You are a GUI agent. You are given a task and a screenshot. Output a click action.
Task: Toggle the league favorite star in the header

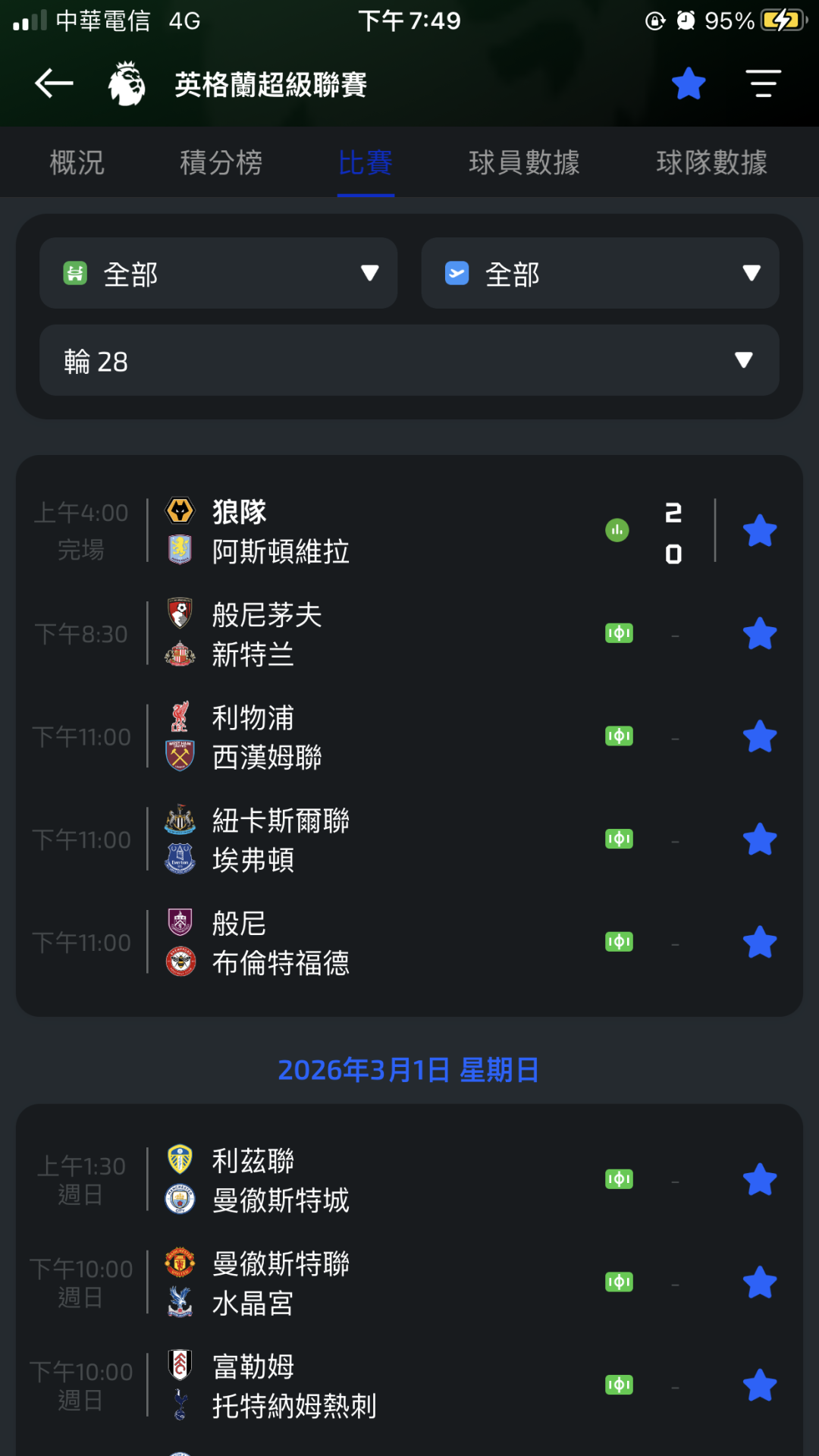click(689, 83)
